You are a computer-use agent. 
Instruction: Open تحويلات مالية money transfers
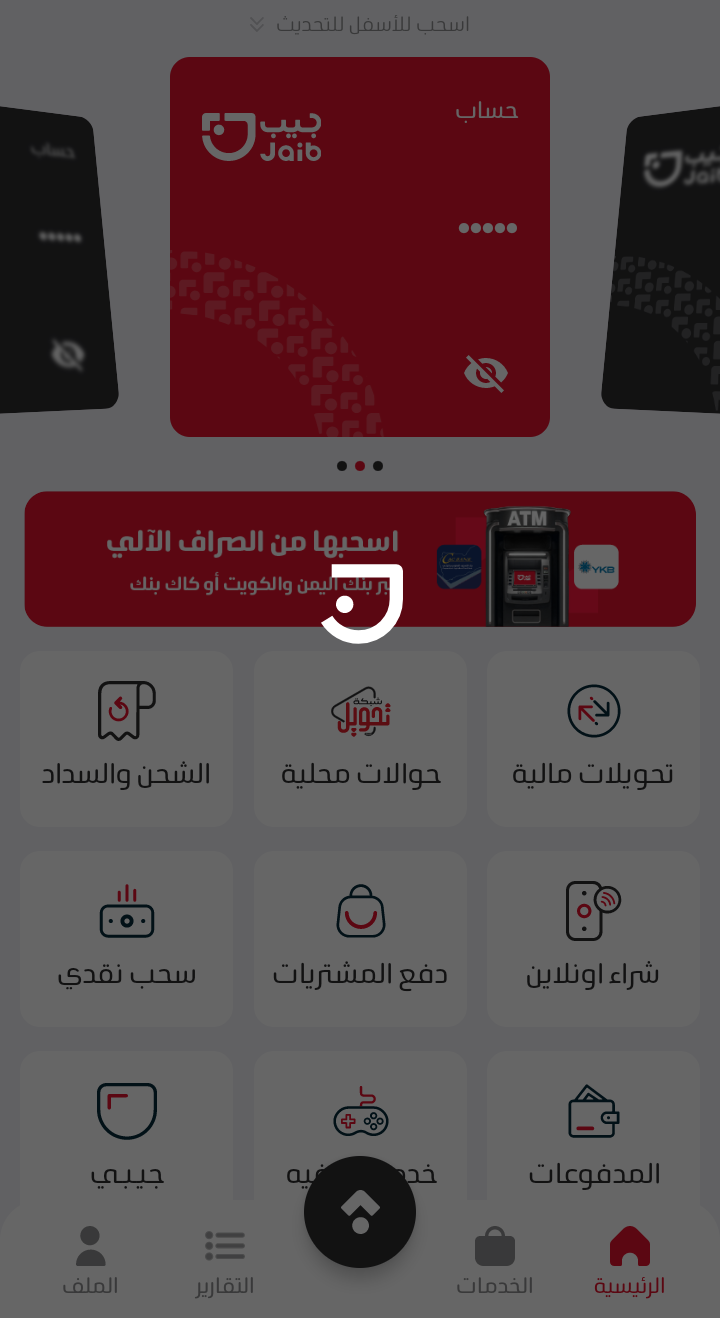point(593,739)
